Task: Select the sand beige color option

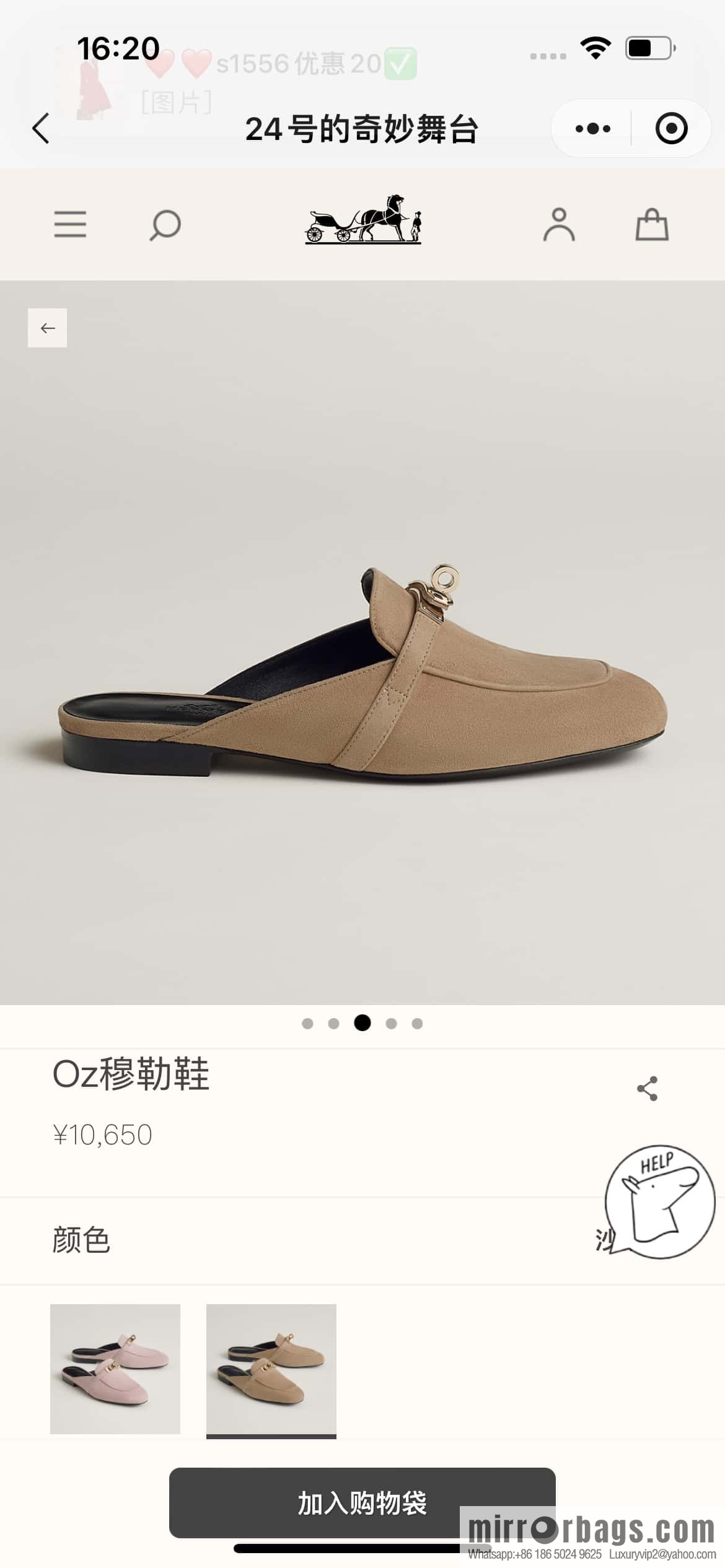Action: click(271, 1369)
